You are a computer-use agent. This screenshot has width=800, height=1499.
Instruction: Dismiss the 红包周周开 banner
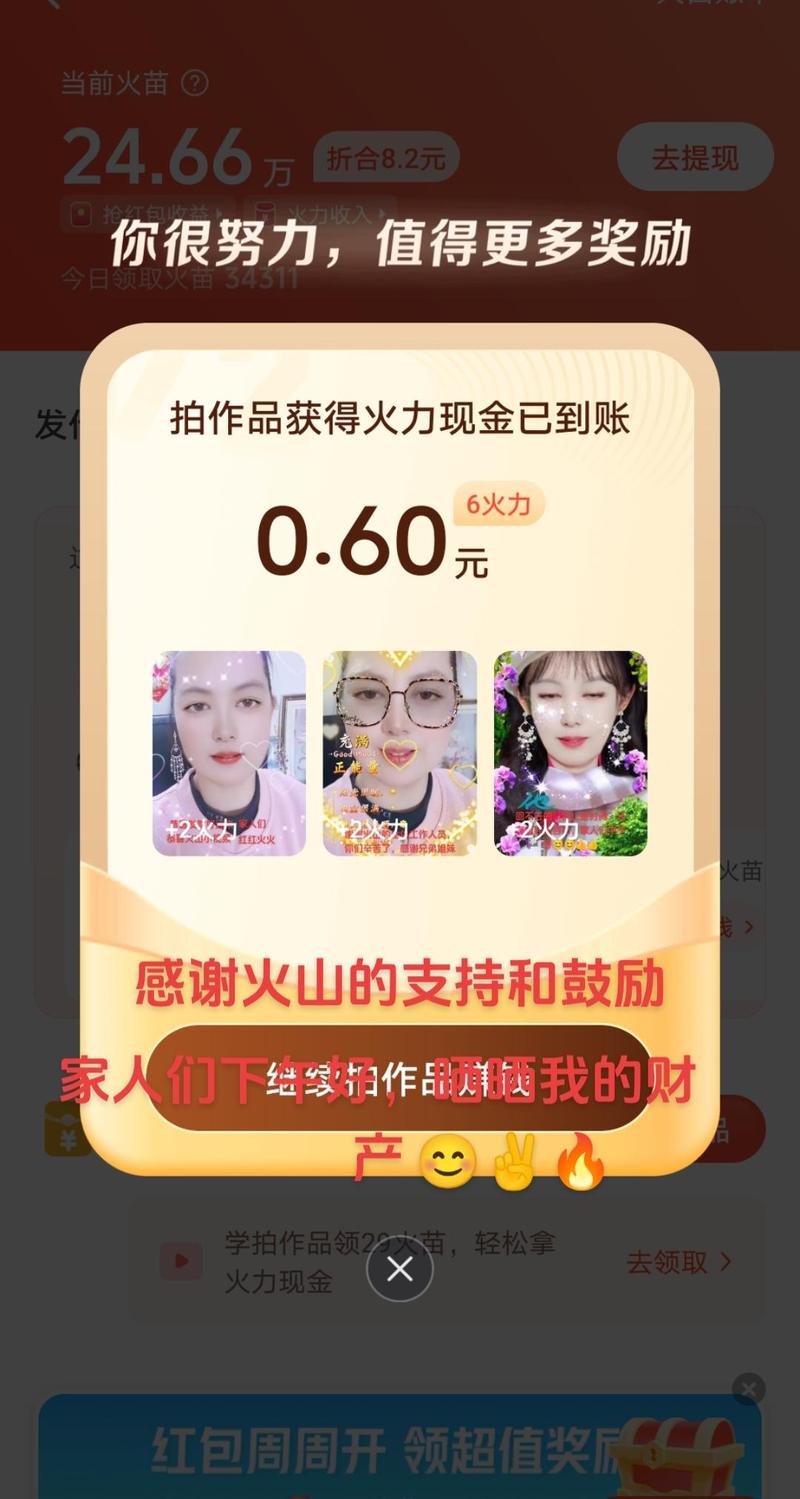[x=748, y=1388]
